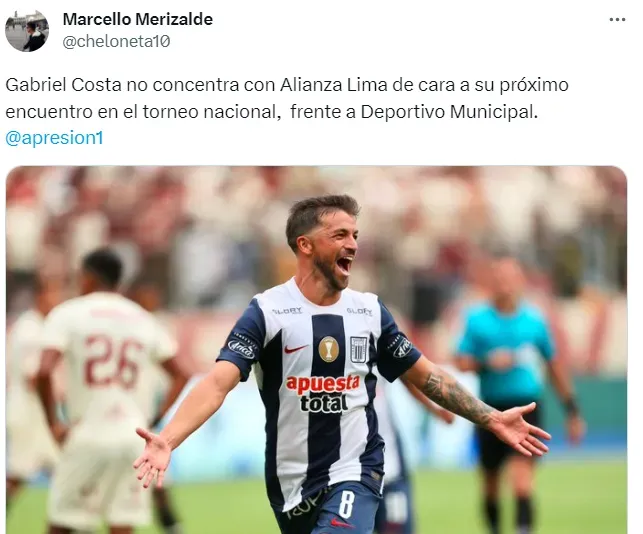This screenshot has height=534, width=643.
Task: Open the tweet's three-dot overflow menu
Action: (x=618, y=19)
